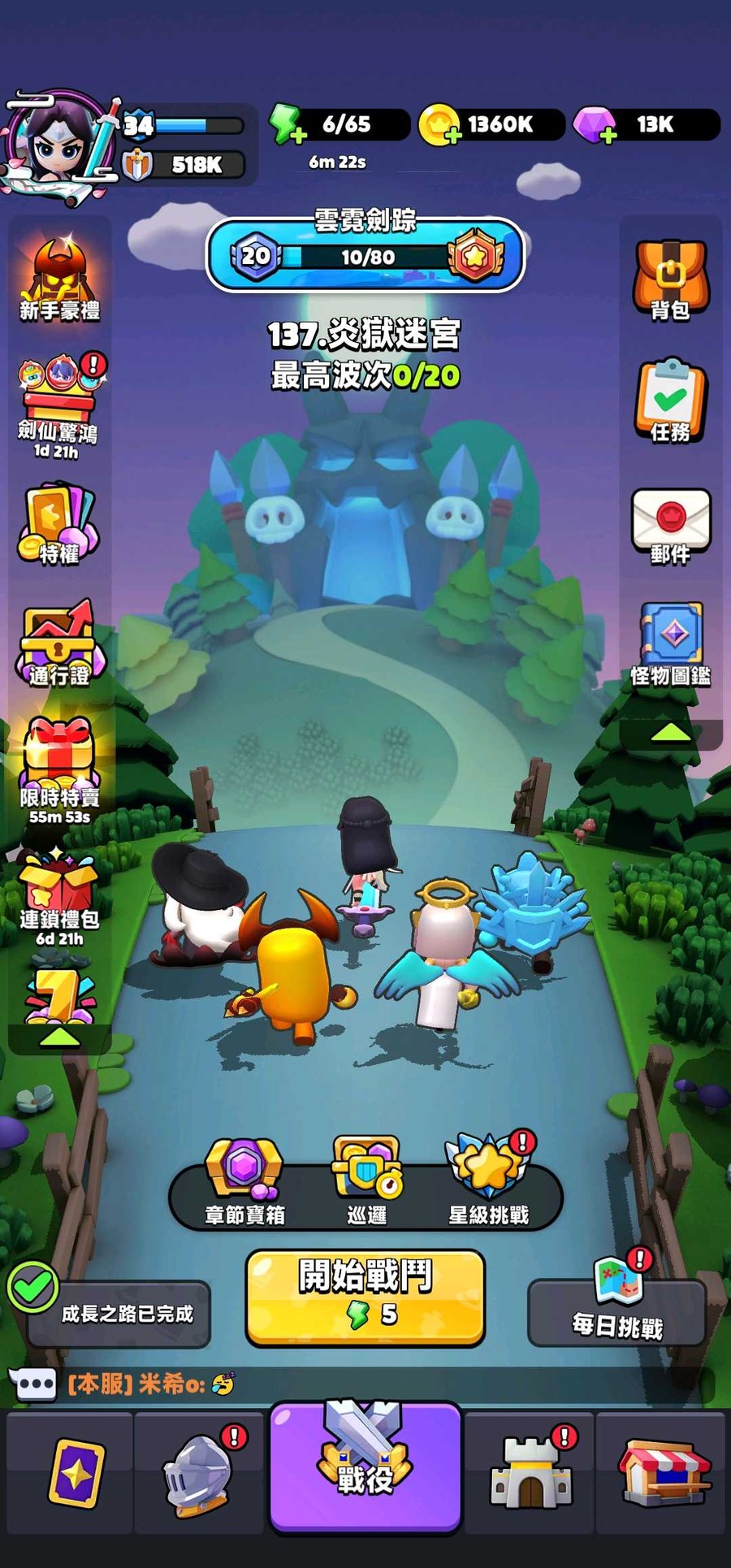The width and height of the screenshot is (731, 1568).
Task: Switch to the castle tab
Action: coord(530,1472)
